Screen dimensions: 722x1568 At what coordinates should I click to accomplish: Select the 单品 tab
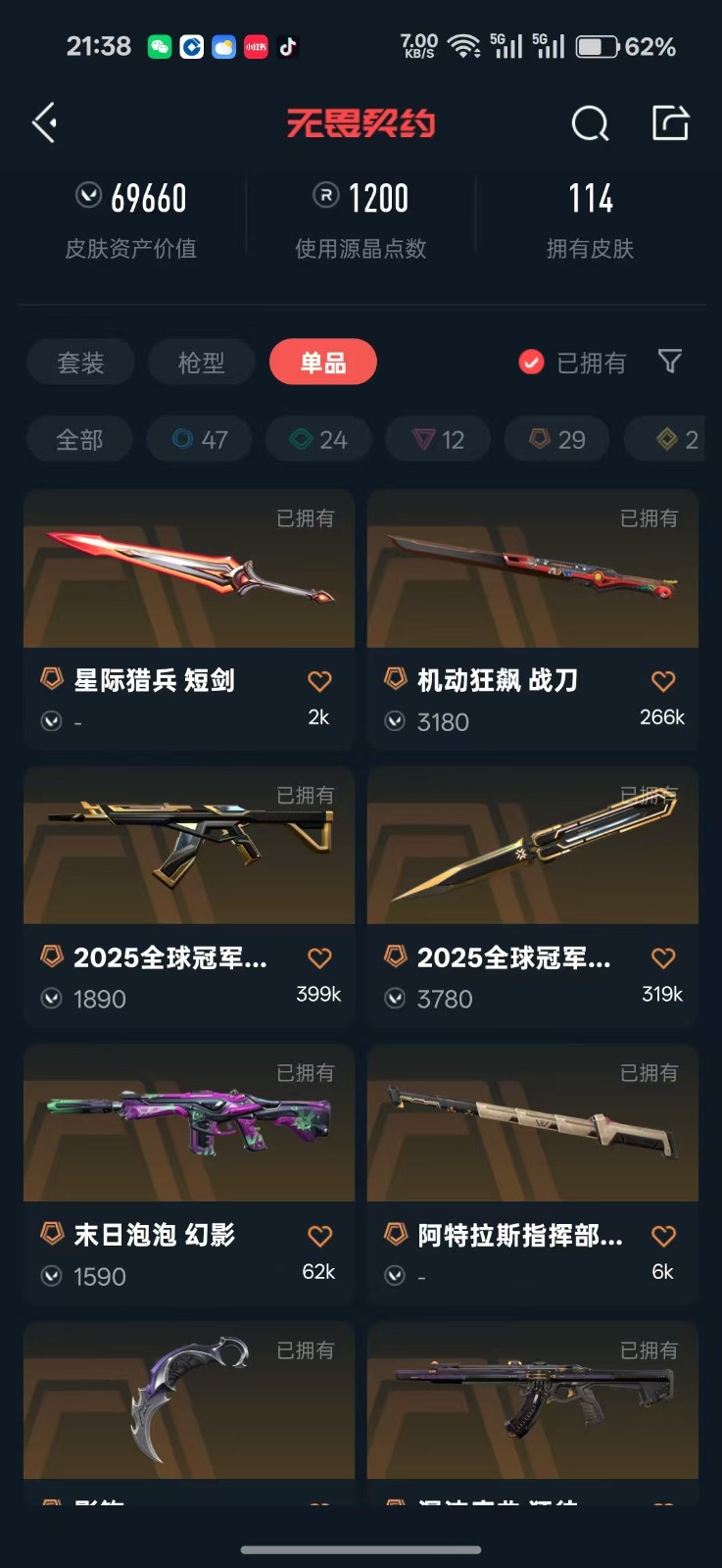322,363
